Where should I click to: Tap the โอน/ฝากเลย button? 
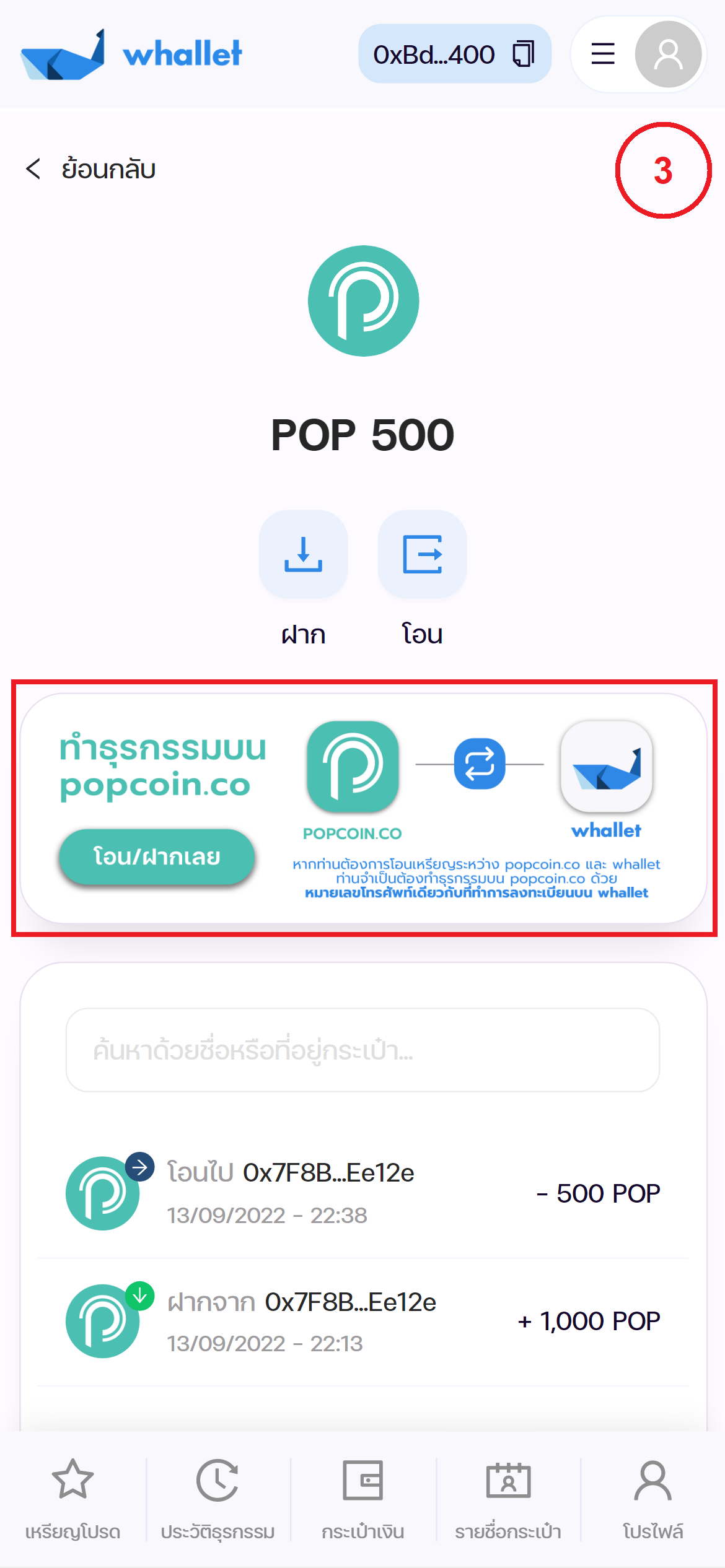(157, 856)
